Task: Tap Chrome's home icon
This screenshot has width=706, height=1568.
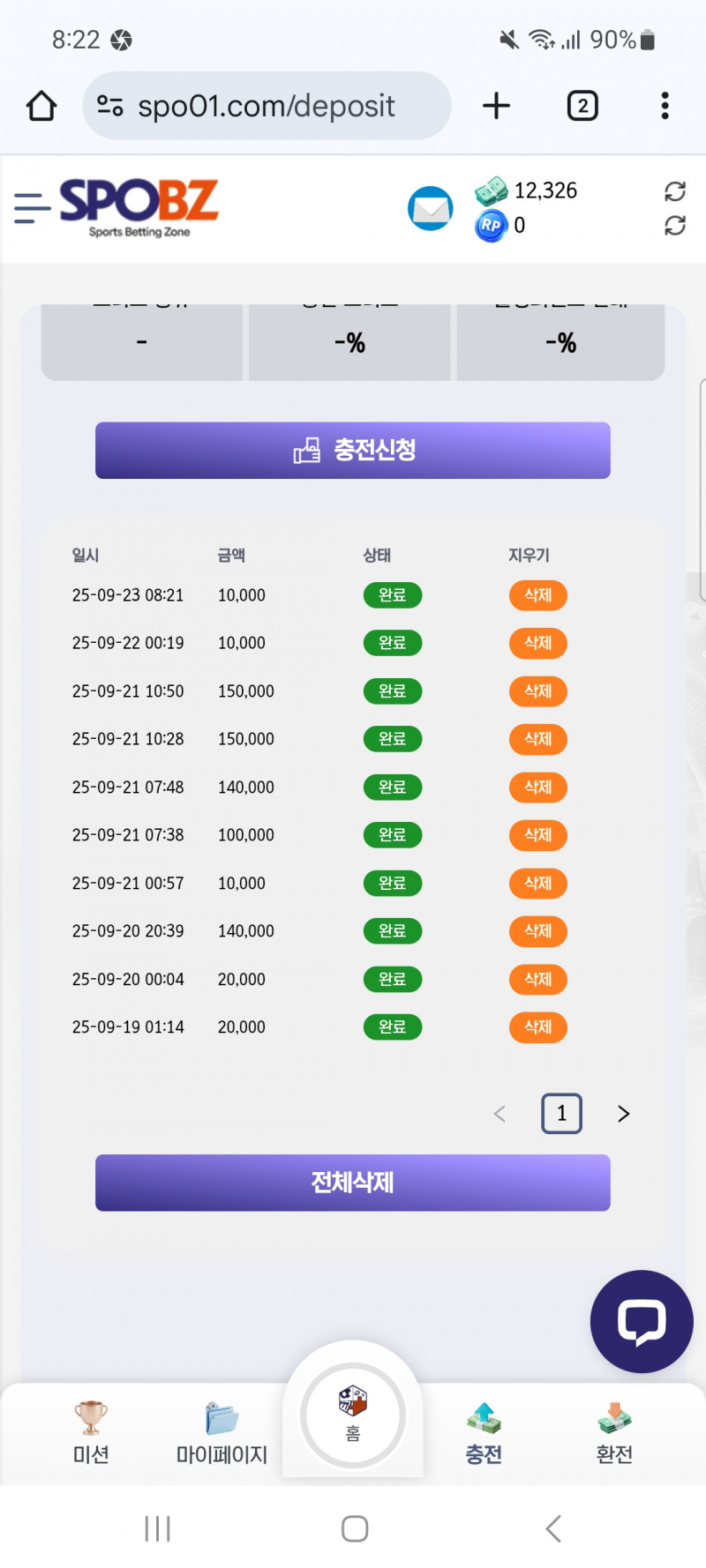Action: 40,105
